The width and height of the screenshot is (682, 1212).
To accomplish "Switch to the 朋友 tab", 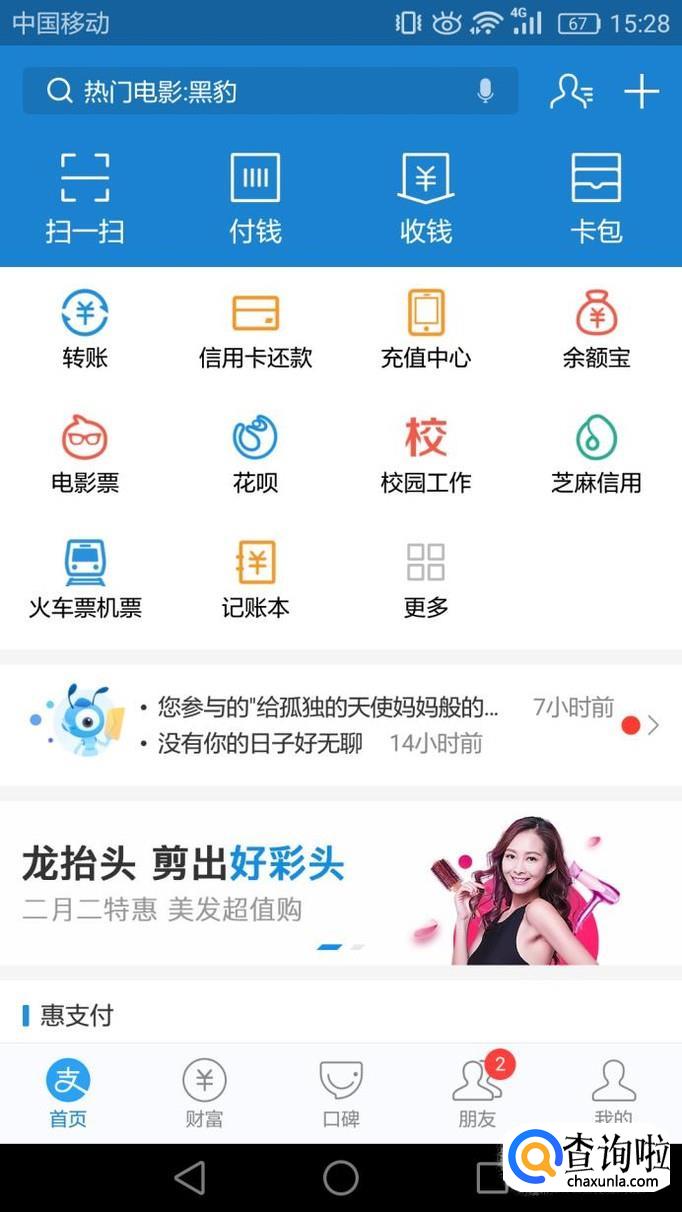I will tap(478, 1094).
